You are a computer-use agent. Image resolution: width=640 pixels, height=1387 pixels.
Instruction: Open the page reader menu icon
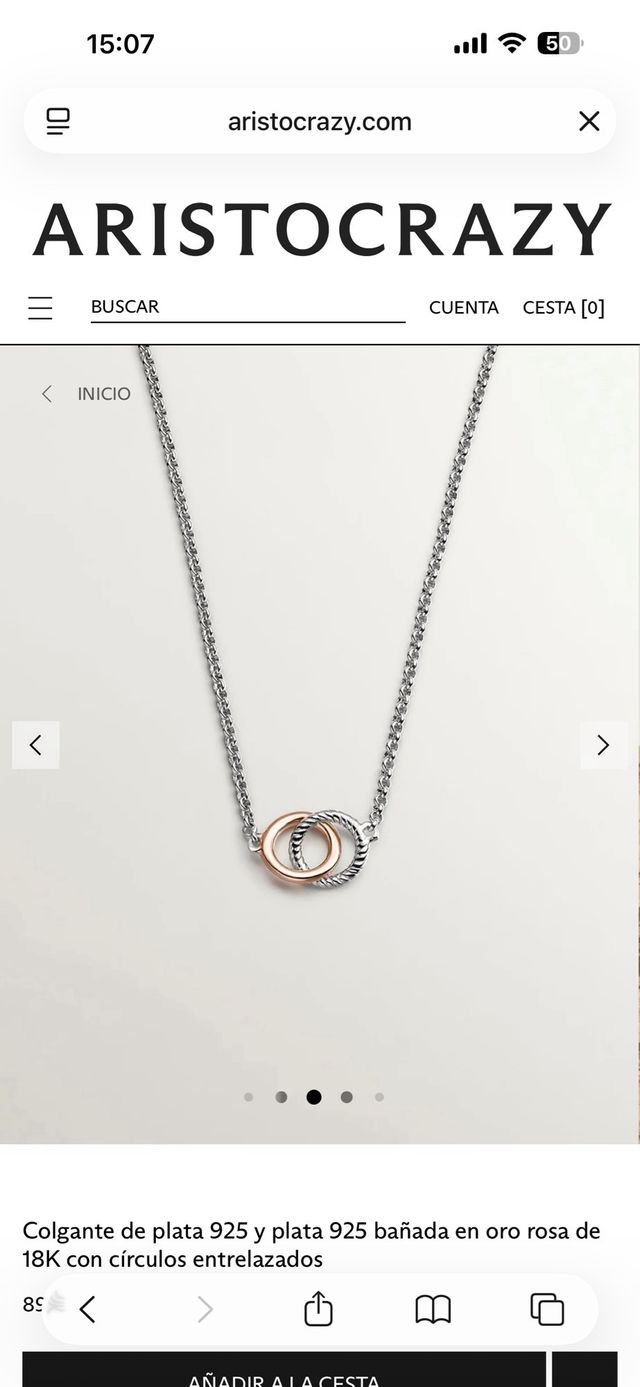[x=59, y=122]
